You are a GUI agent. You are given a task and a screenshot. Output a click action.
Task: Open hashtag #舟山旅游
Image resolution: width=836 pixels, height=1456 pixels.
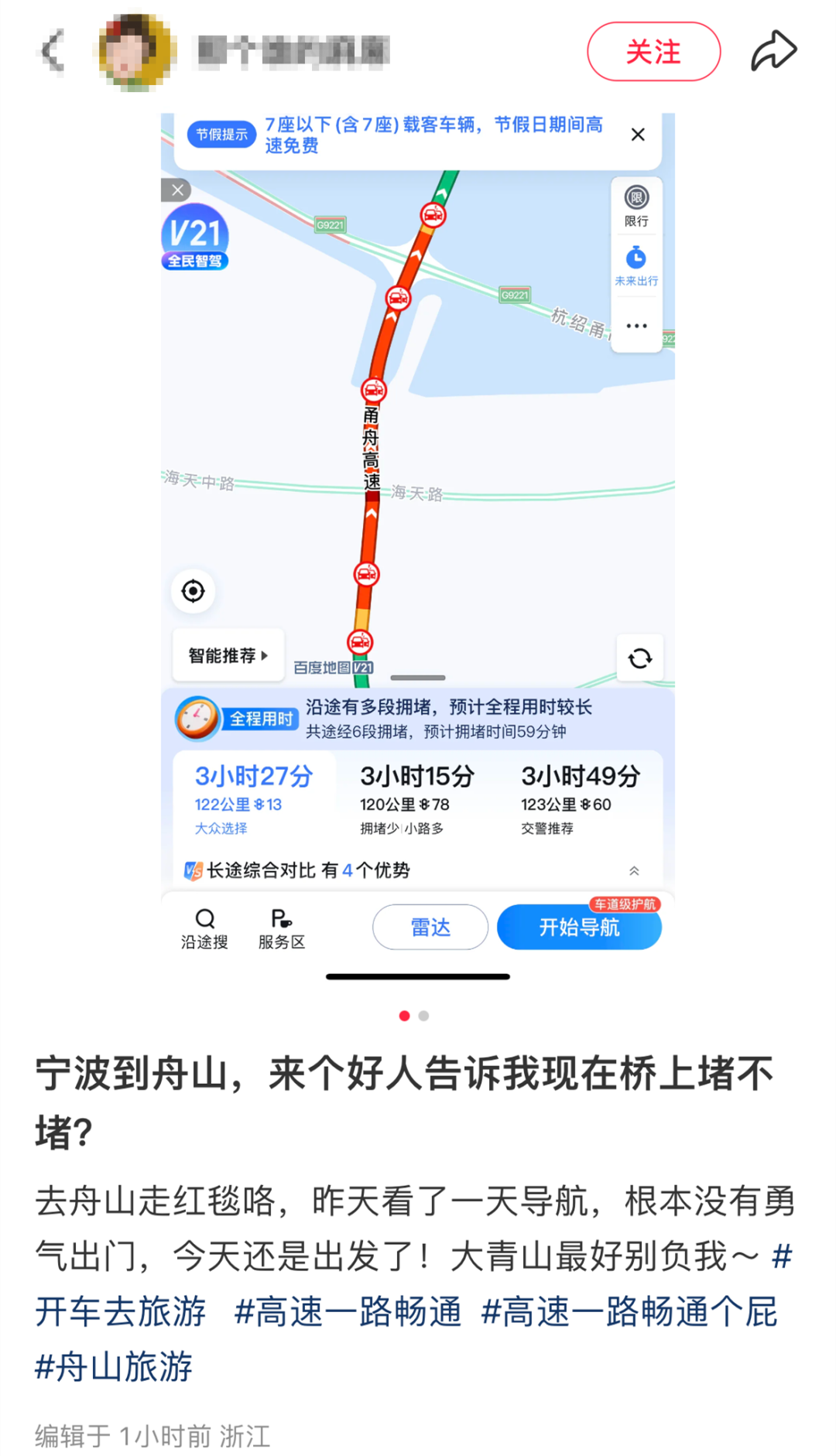tap(114, 1367)
